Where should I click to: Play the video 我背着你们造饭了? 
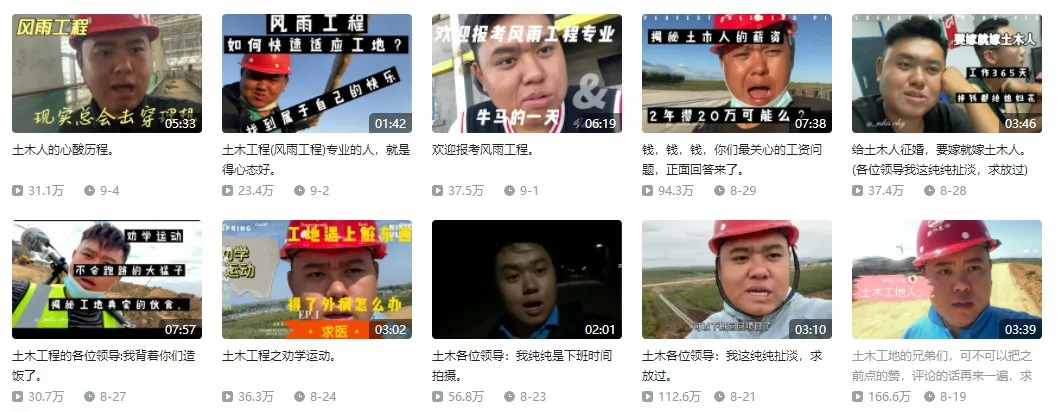(106, 279)
